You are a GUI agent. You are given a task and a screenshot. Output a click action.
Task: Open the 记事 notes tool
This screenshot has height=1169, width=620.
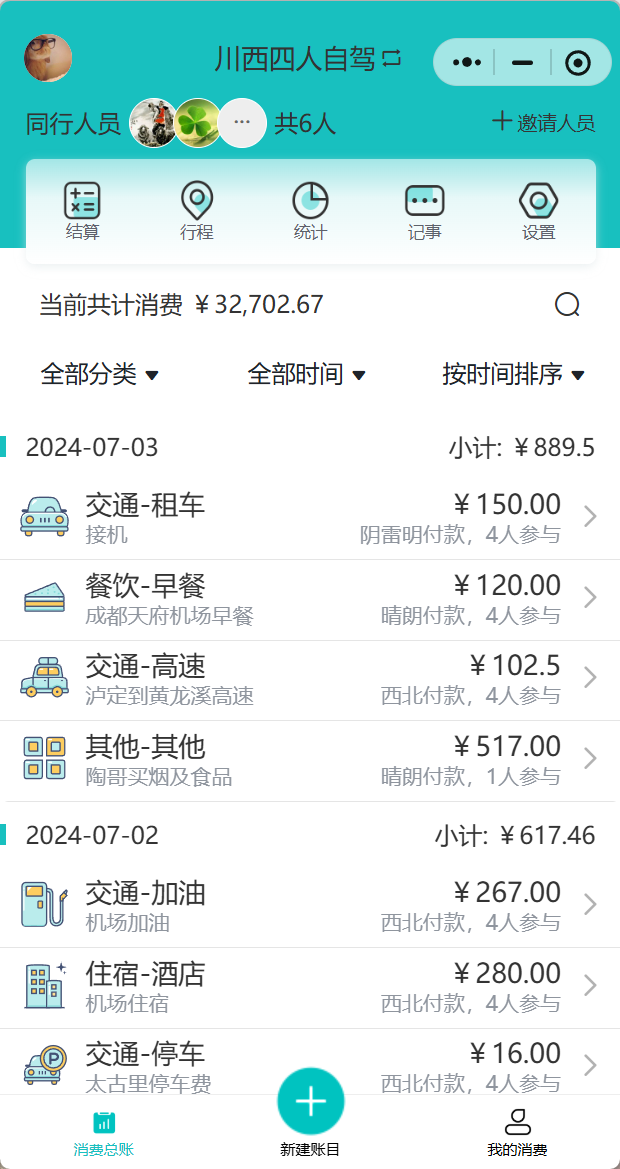tap(424, 211)
